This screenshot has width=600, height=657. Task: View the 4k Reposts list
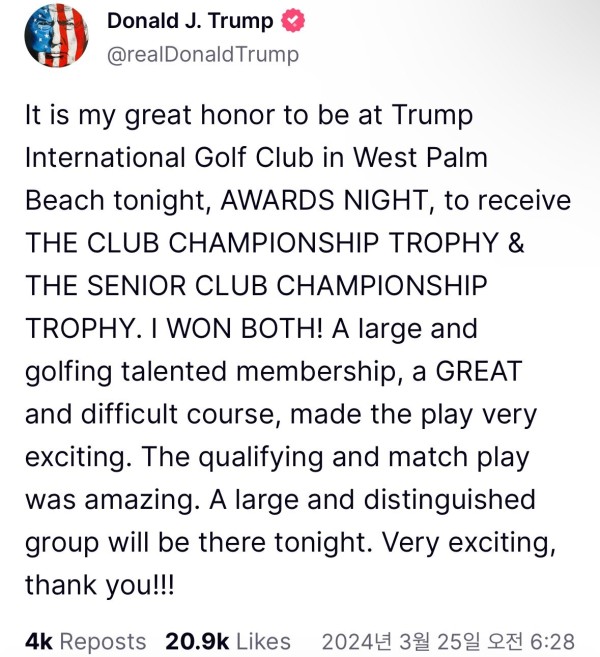click(x=85, y=641)
